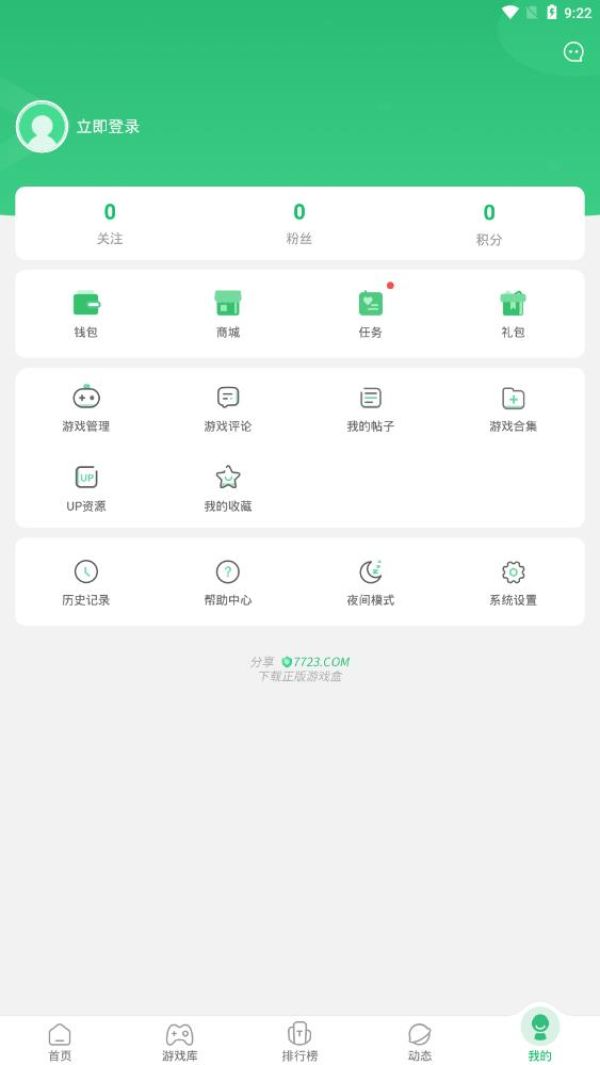
Task: View 我的收藏 favorites
Action: (x=228, y=488)
